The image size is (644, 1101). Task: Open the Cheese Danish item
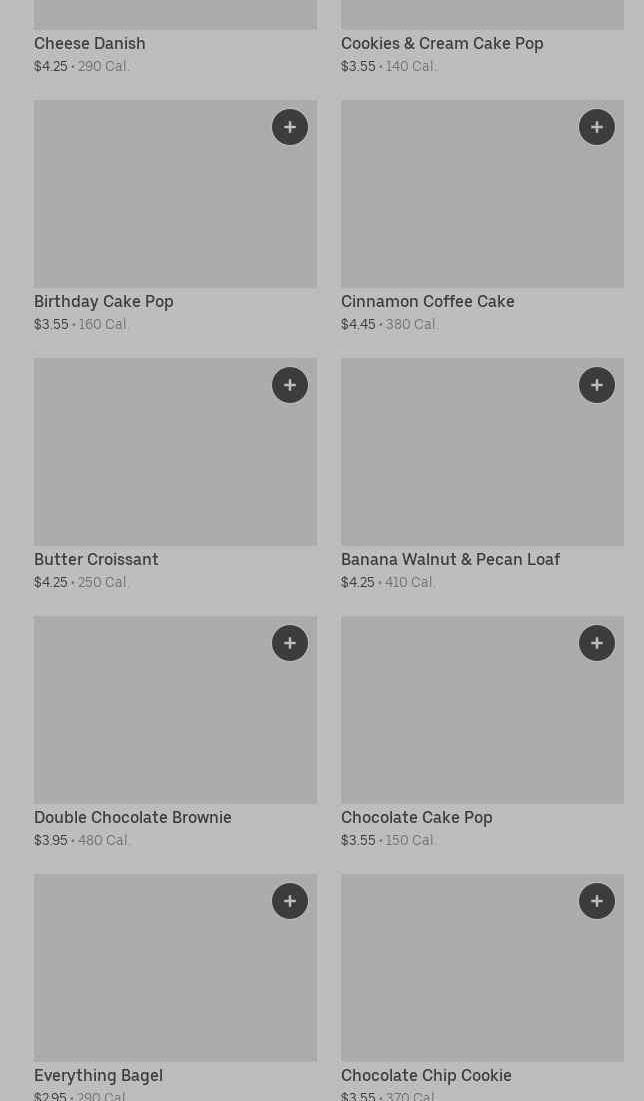pyautogui.click(x=176, y=38)
